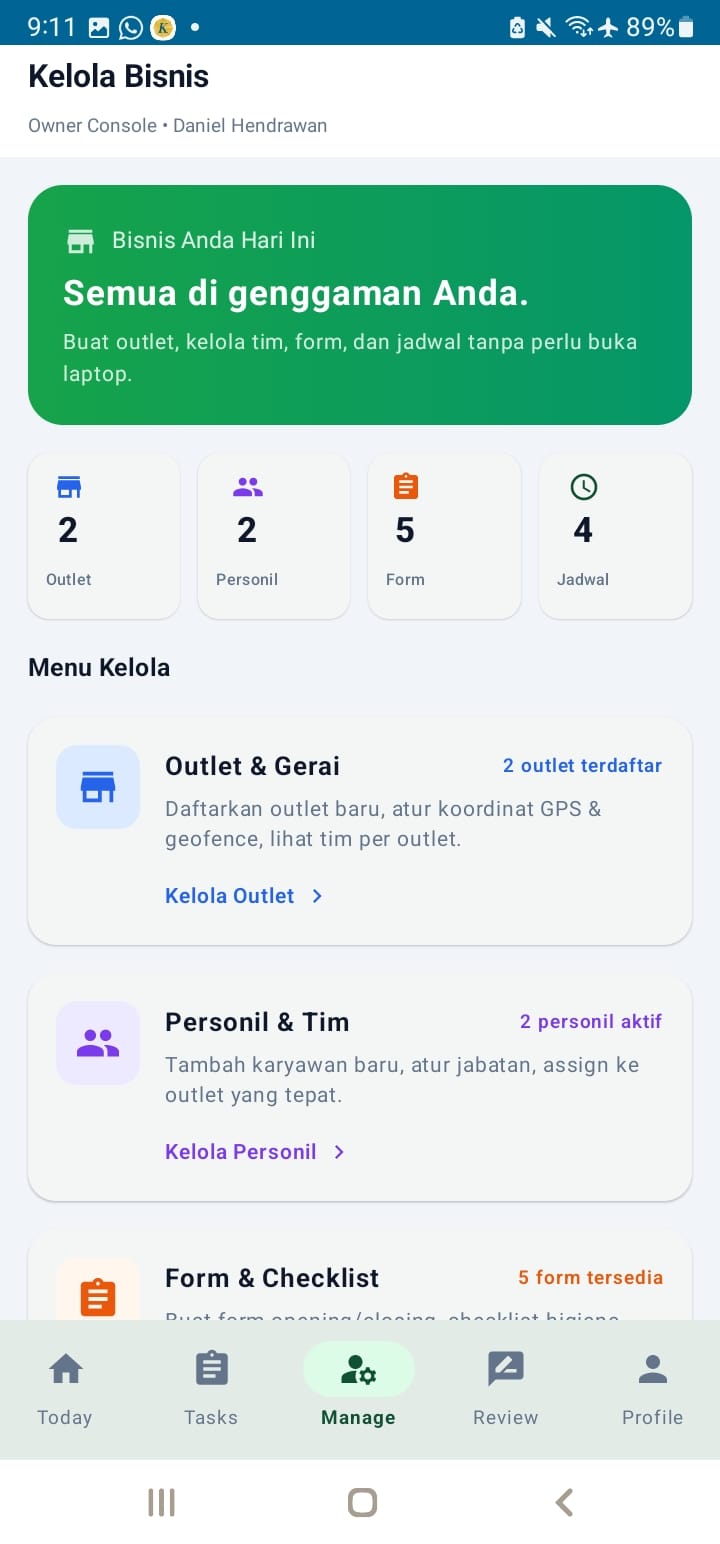Open the Jadwal stat card
The image size is (720, 1544).
tap(615, 536)
